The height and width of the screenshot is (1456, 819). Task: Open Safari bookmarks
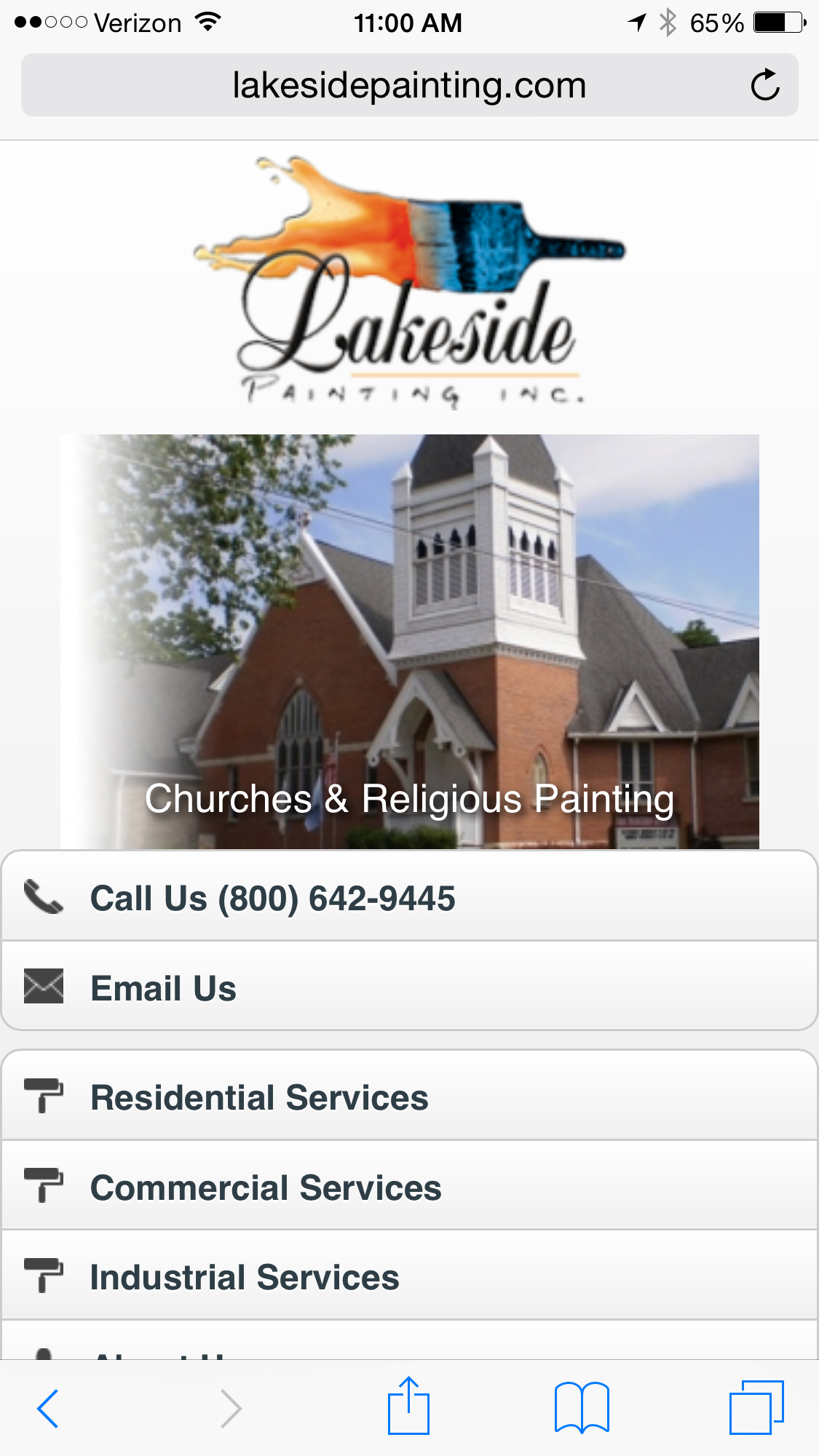(x=581, y=1408)
